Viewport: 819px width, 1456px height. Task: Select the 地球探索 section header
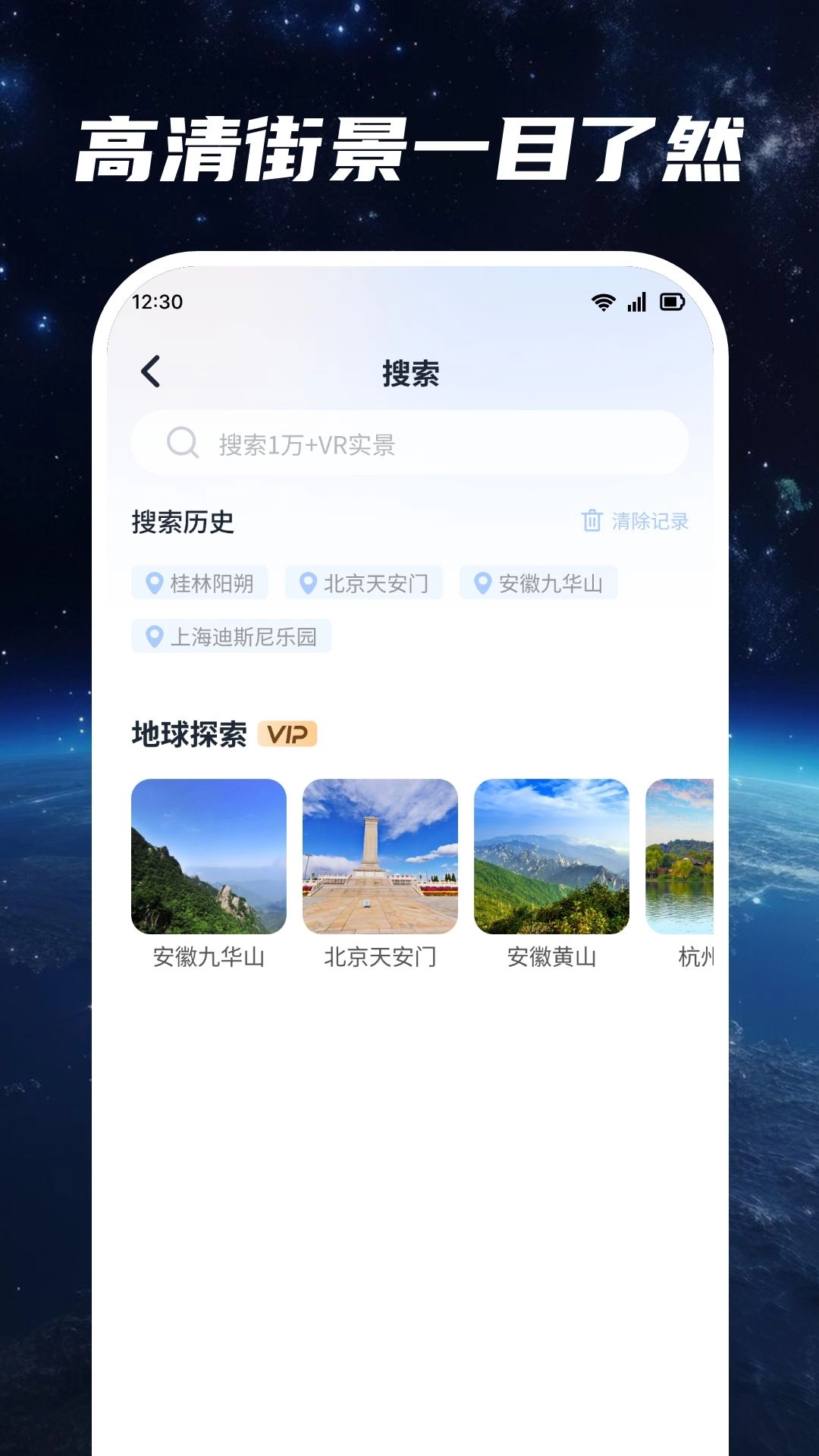tap(188, 733)
